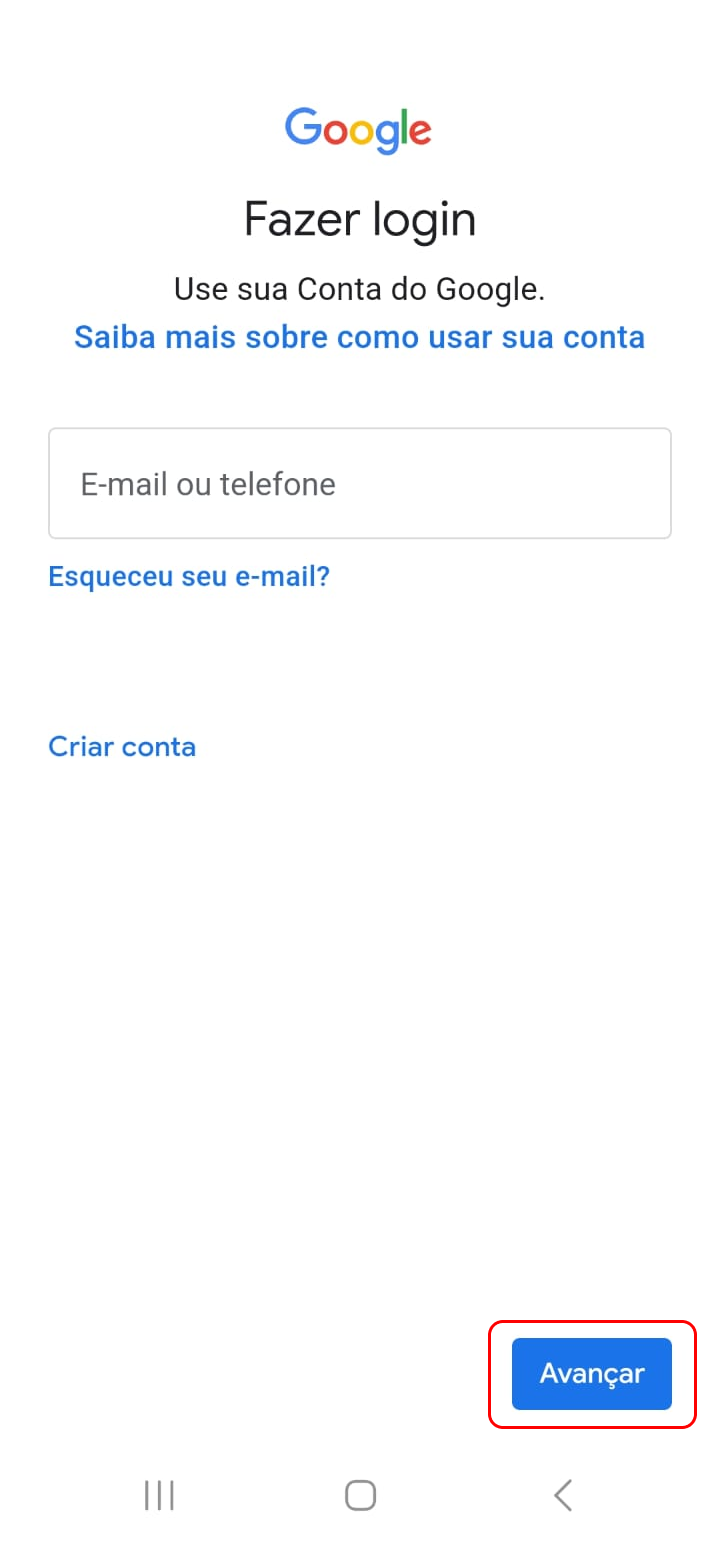Select Criar conta

(x=122, y=747)
